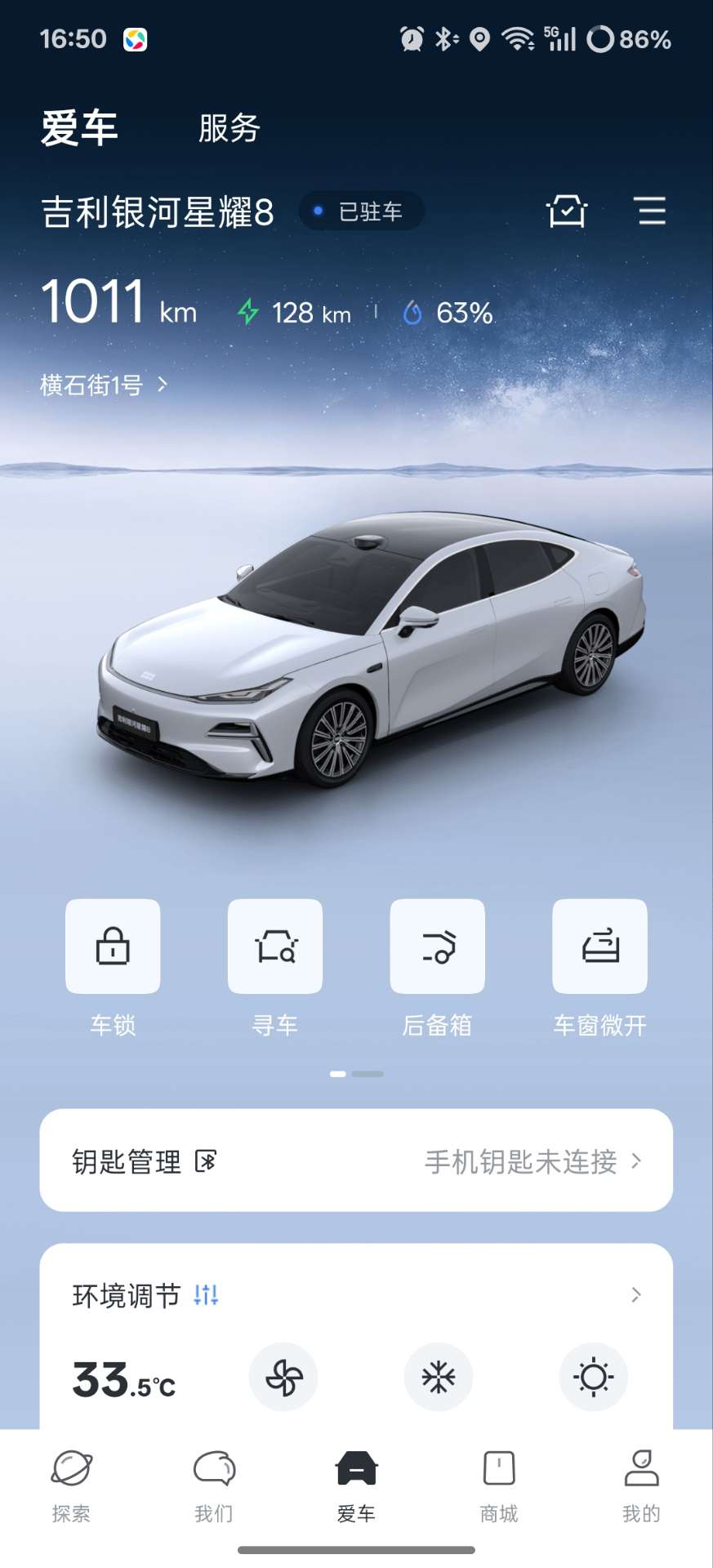Turn on the fan ventilation
This screenshot has width=713, height=1568.
click(x=283, y=1377)
